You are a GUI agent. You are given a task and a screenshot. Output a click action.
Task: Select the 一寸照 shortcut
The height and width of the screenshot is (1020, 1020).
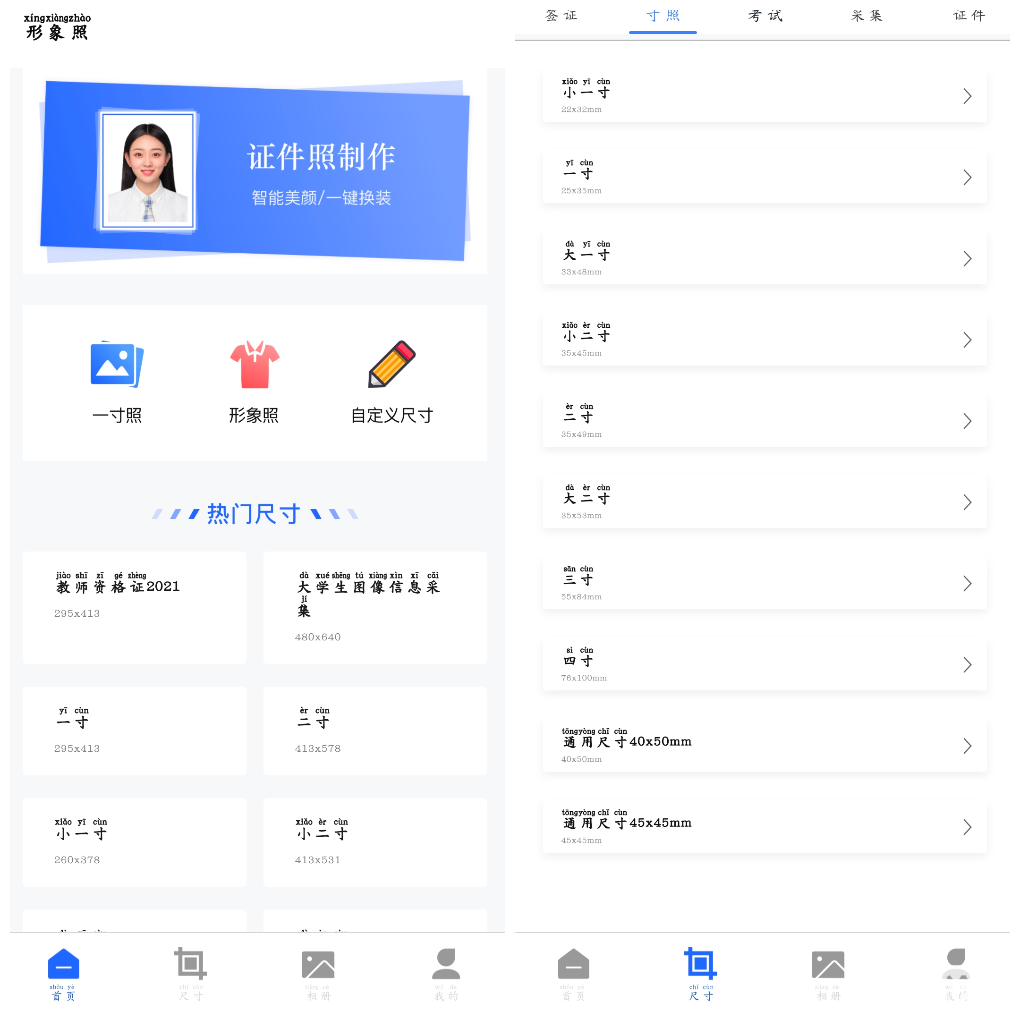(x=117, y=381)
